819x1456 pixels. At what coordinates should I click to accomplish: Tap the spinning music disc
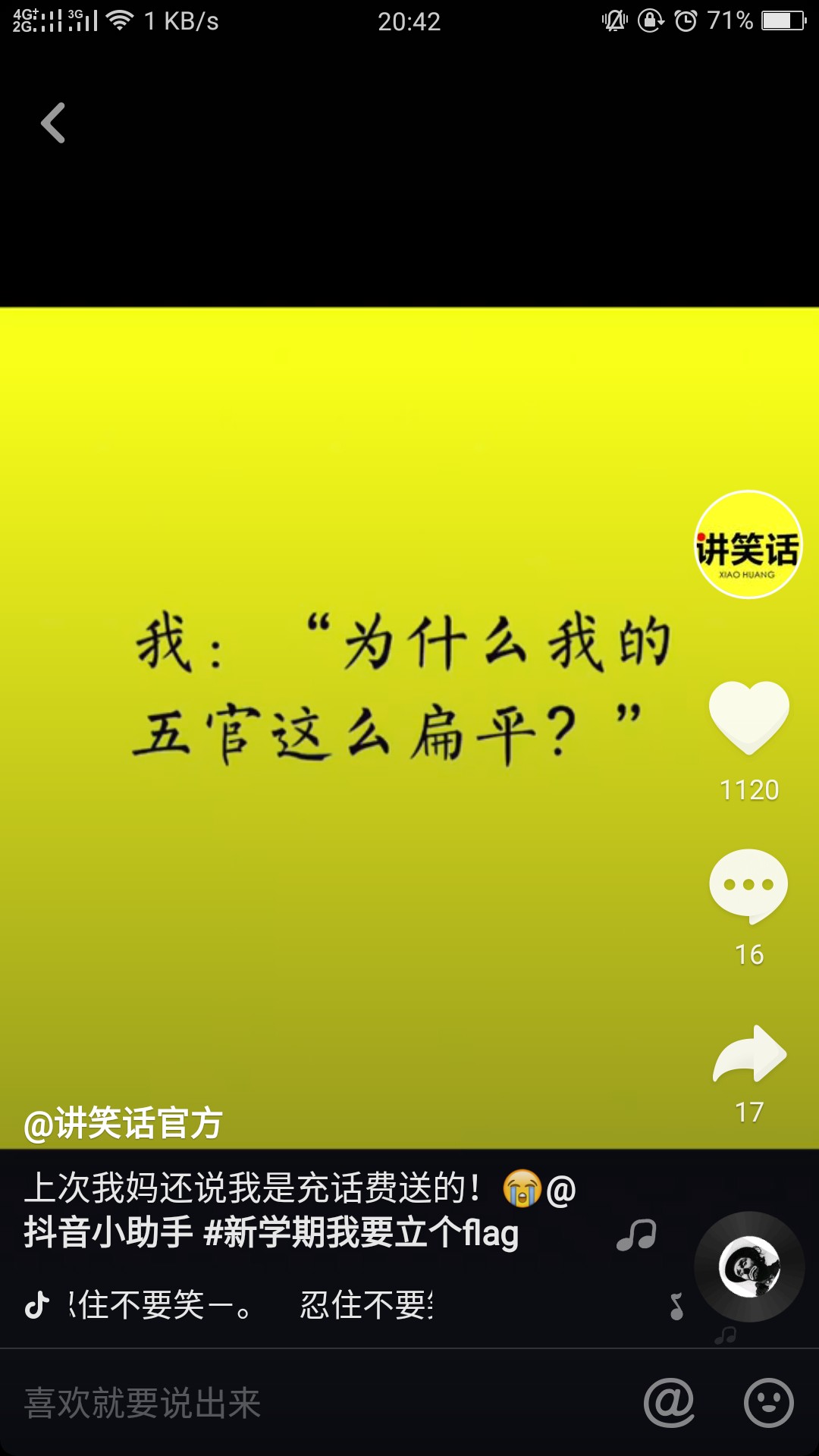tap(749, 1266)
